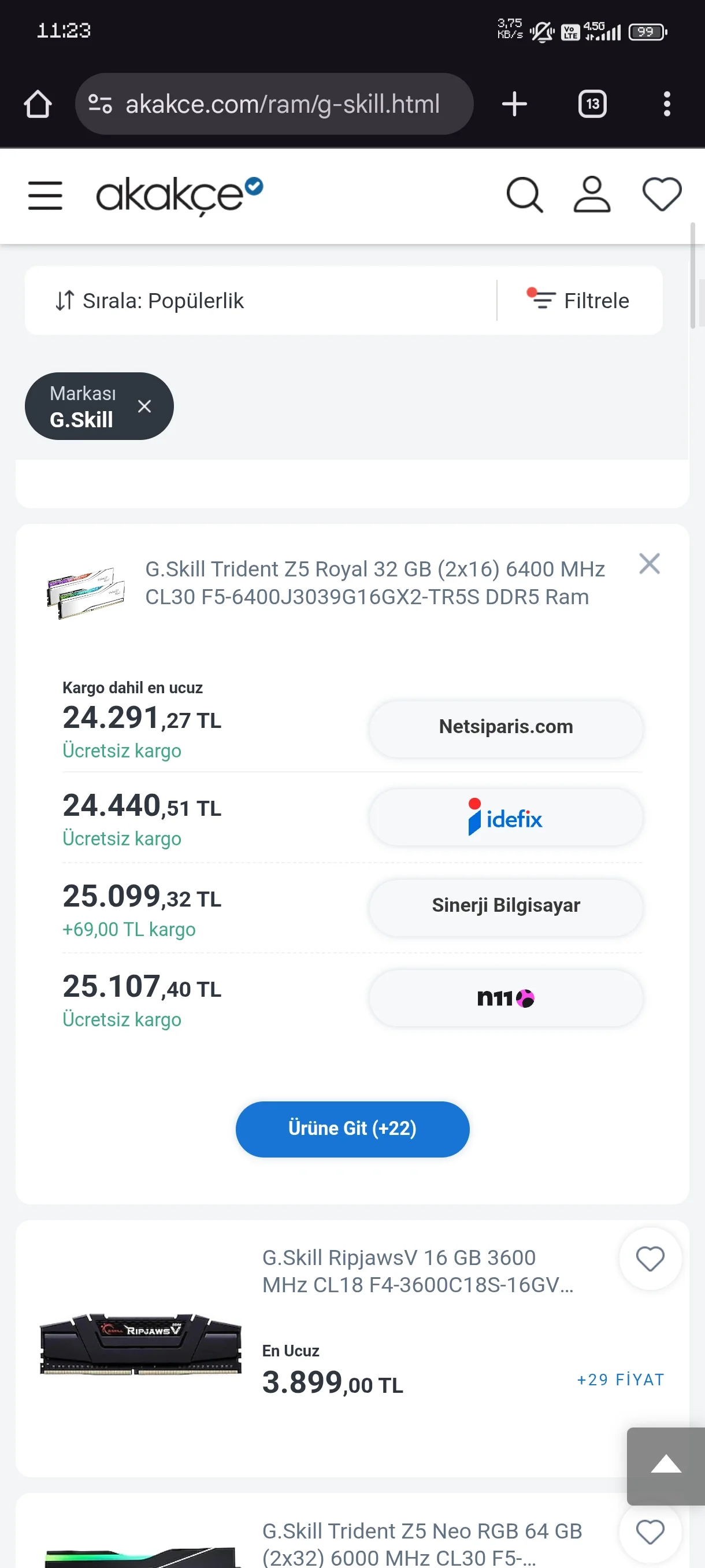Open the akakçe hamburger menu
The height and width of the screenshot is (1568, 705).
pyautogui.click(x=45, y=195)
